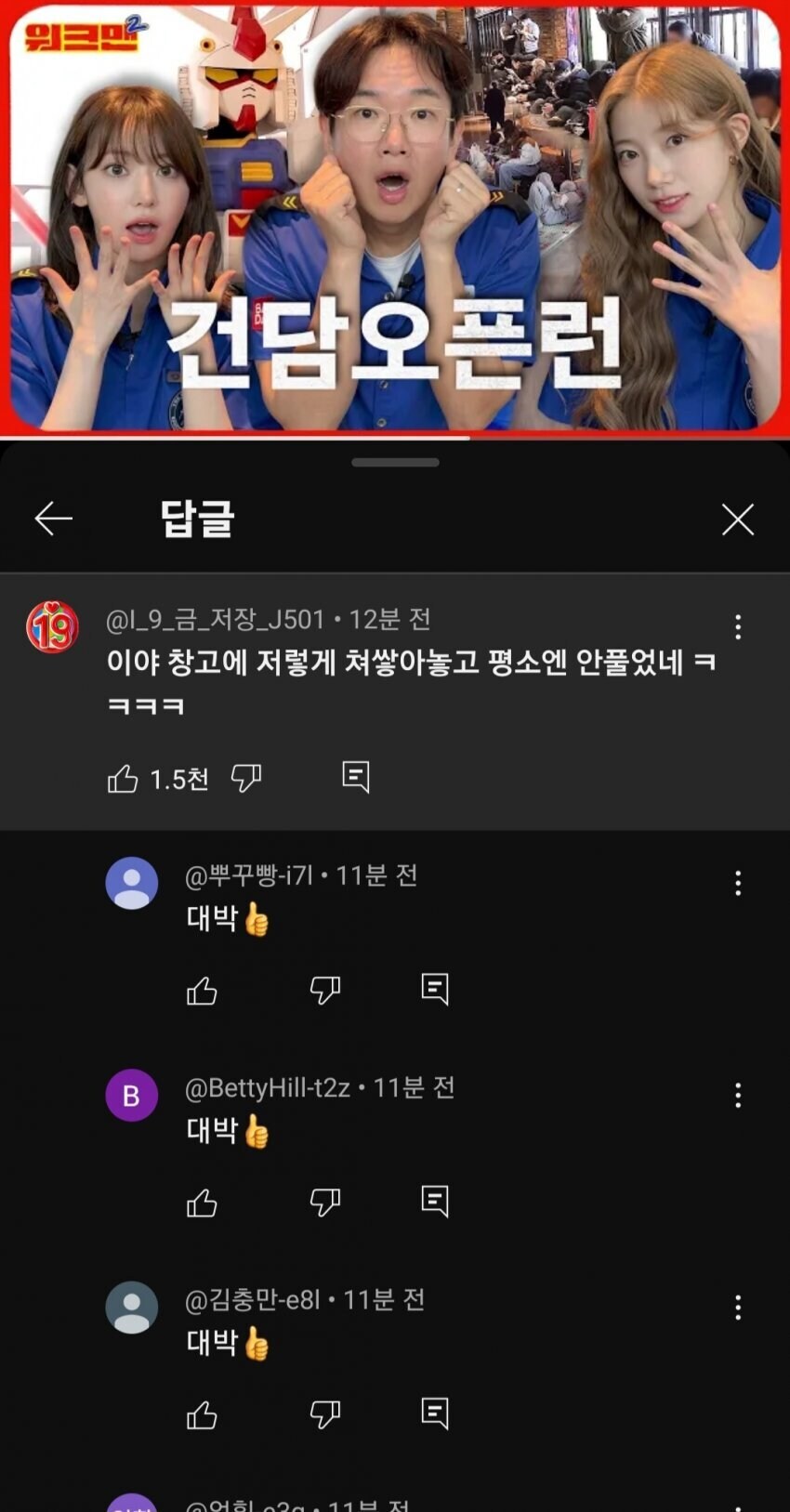
Task: Like @김충만-e8l's 대박 comment
Action: (x=203, y=1412)
